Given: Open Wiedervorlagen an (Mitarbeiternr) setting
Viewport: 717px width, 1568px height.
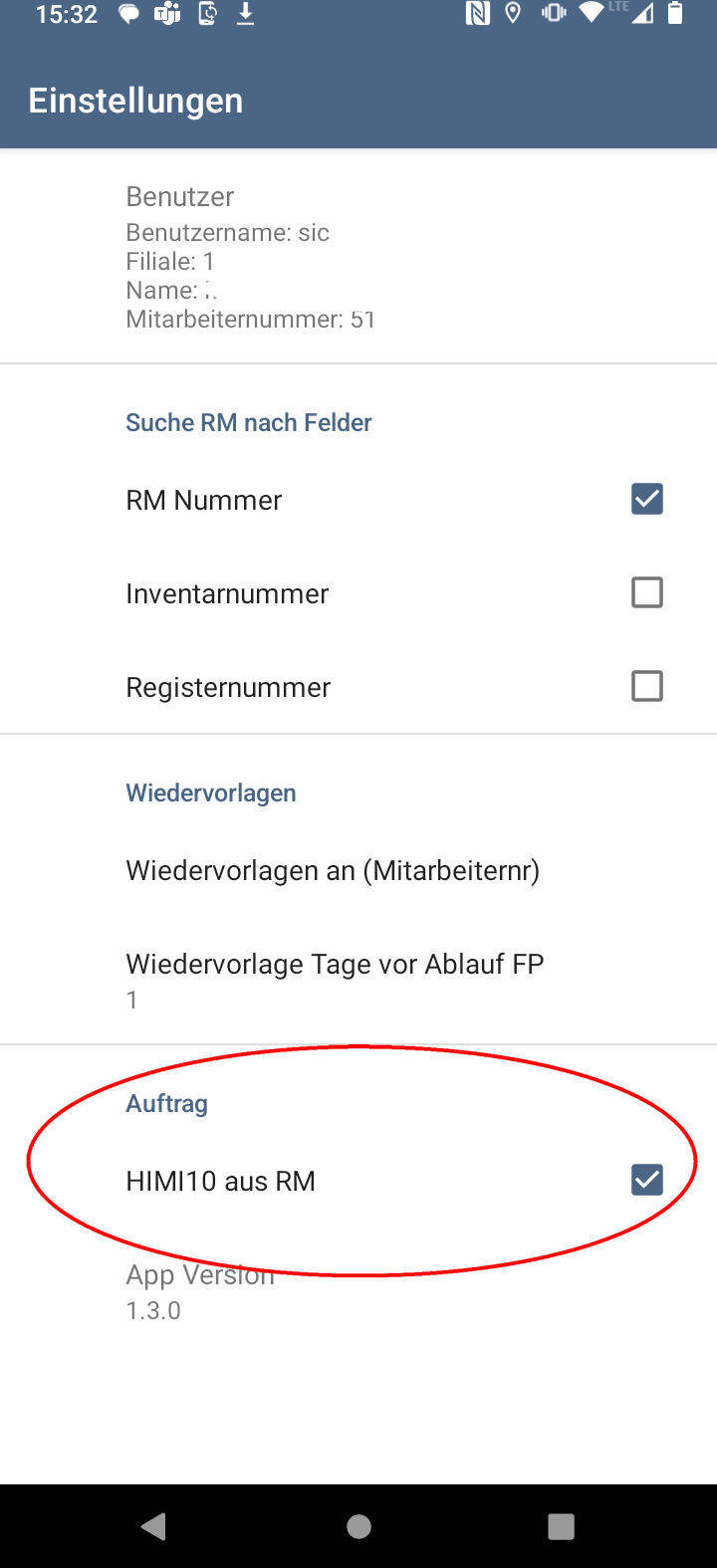Looking at the screenshot, I should 333,871.
